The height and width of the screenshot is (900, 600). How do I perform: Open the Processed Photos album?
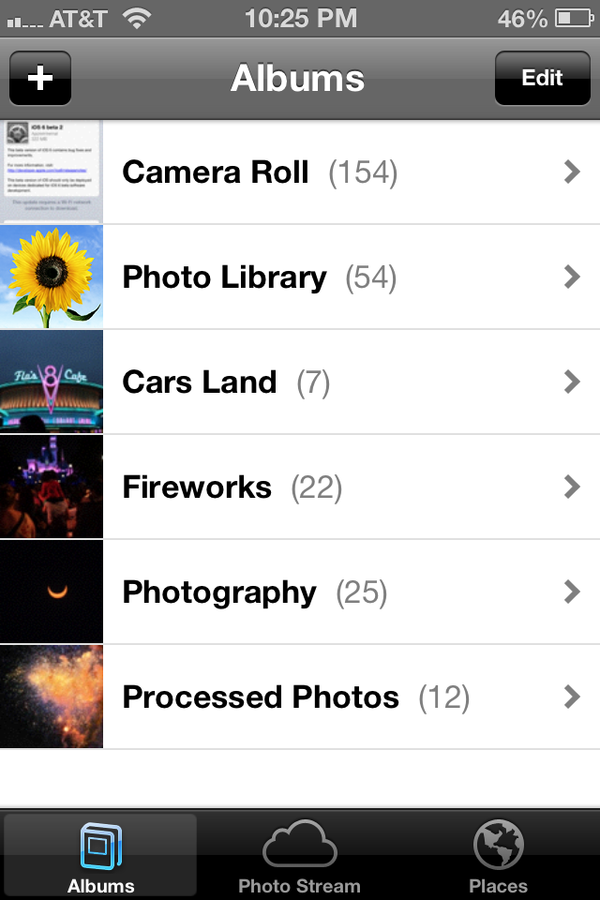pos(300,697)
